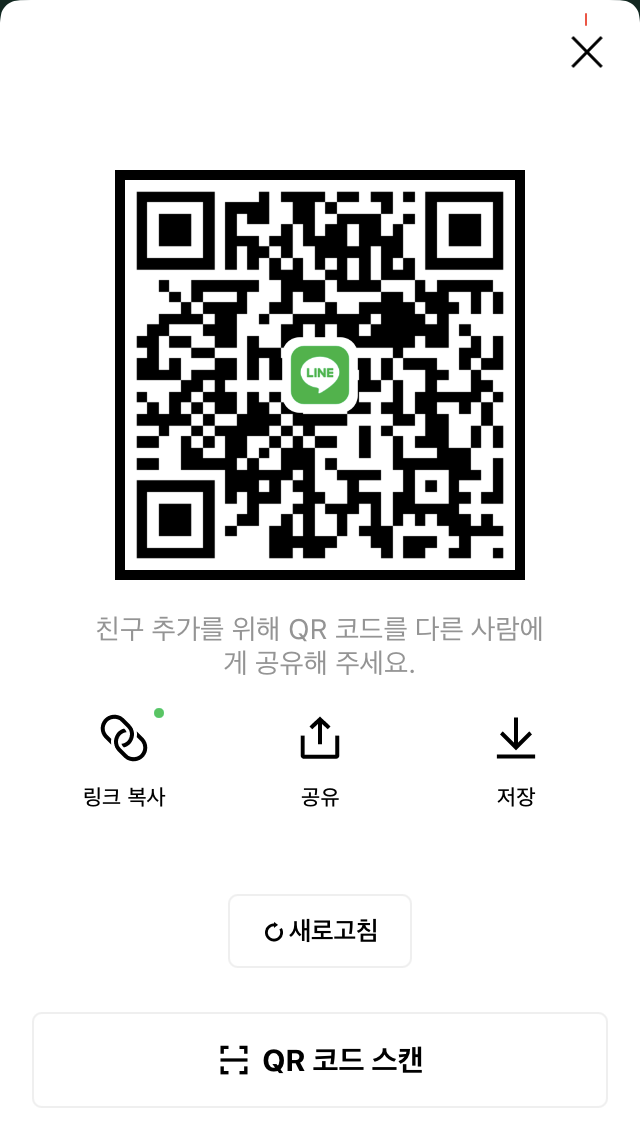Refresh the QR code with 새로고침
This screenshot has width=640, height=1136.
tap(320, 931)
